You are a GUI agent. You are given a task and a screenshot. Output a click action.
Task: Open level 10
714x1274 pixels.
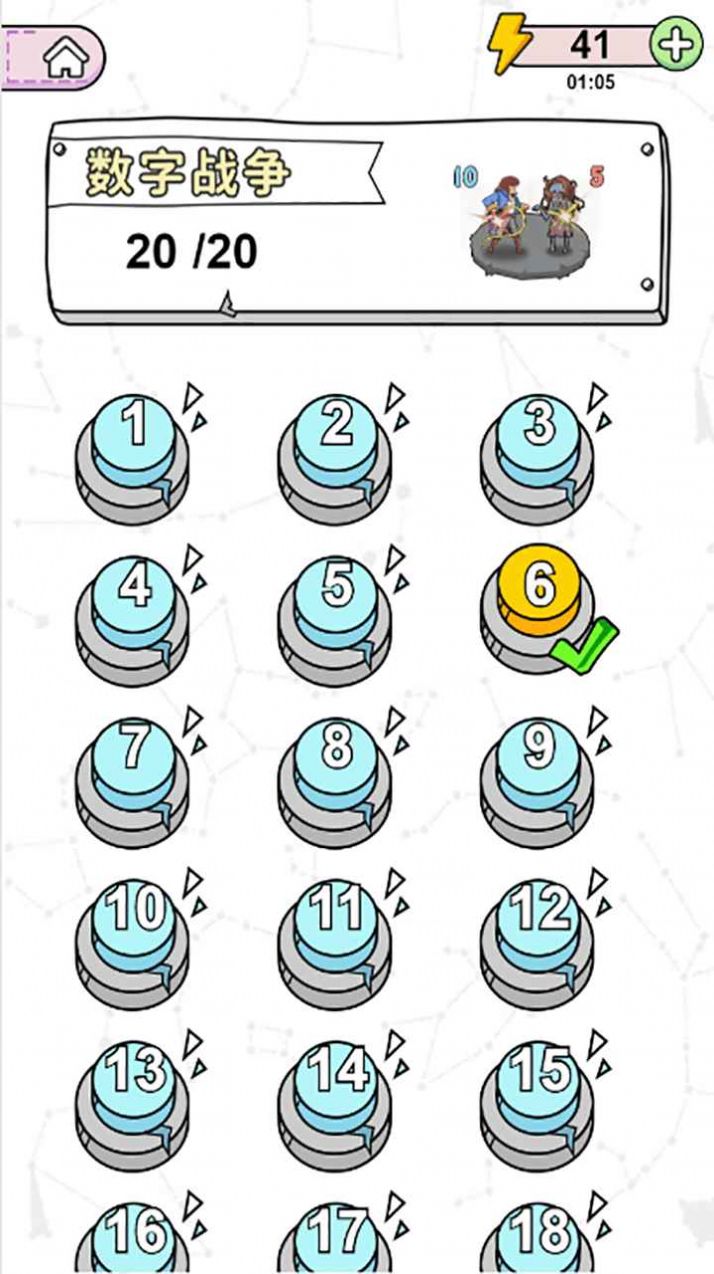click(x=134, y=928)
